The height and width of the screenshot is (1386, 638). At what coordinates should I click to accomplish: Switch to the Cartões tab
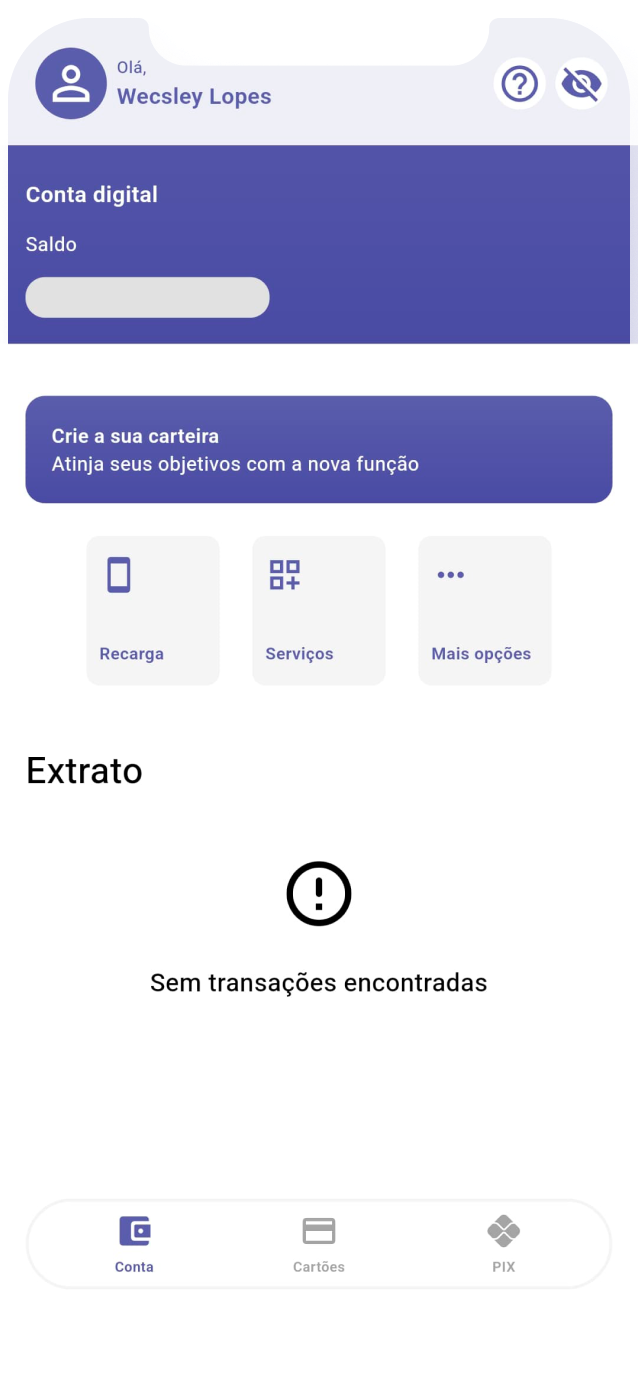(318, 1243)
